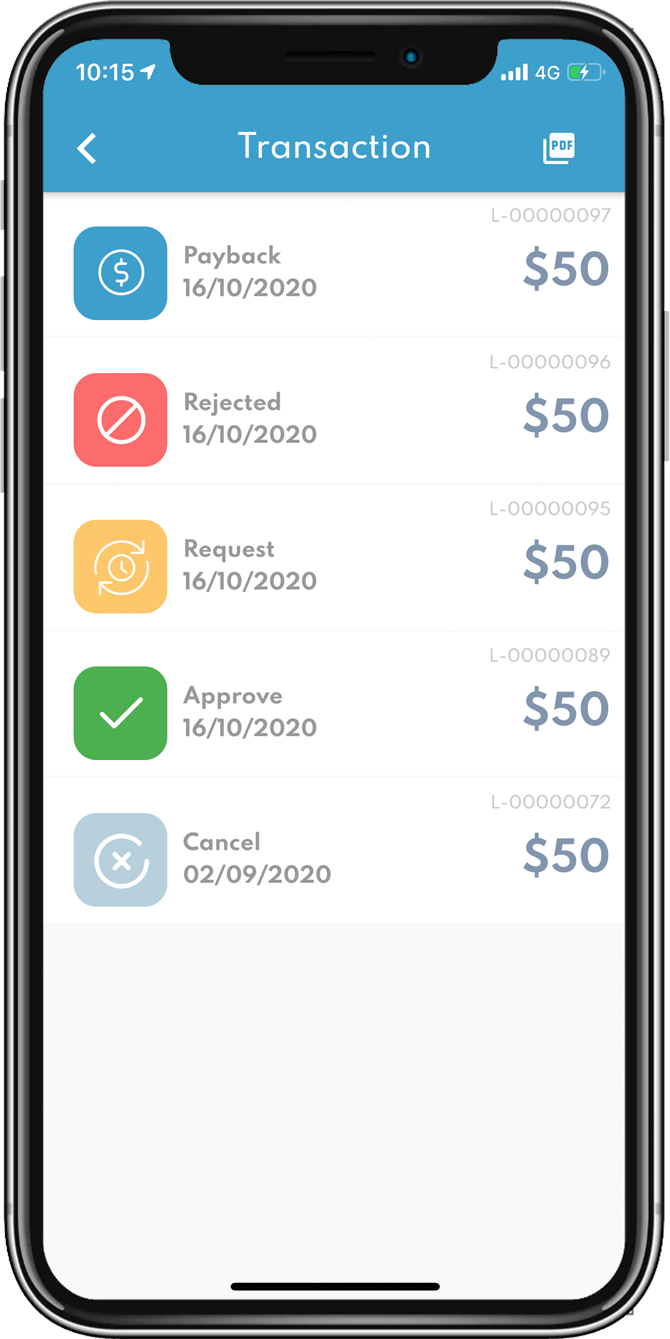Export transactions as PDF

tap(559, 148)
